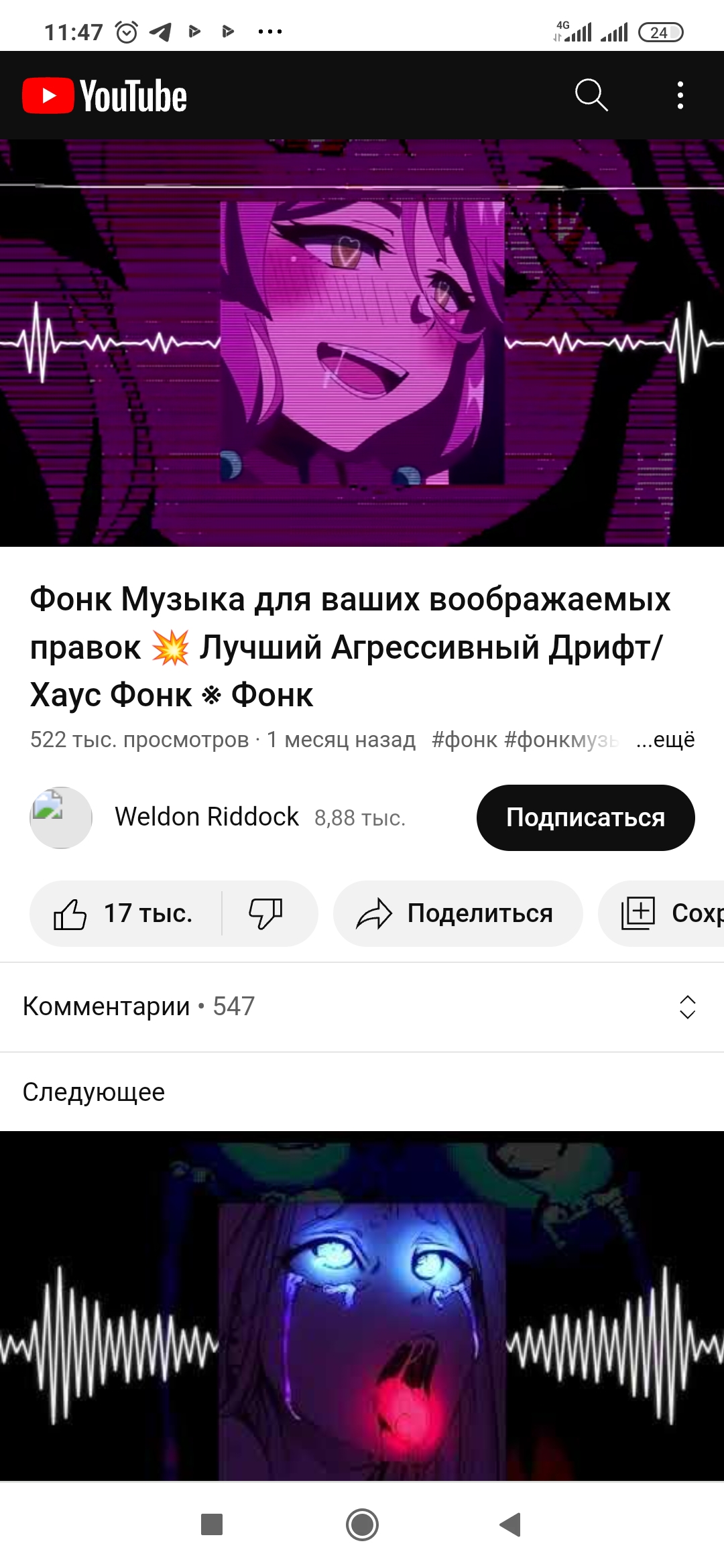Go to YouTube home via logo
This screenshot has height=1568, width=724.
[105, 96]
